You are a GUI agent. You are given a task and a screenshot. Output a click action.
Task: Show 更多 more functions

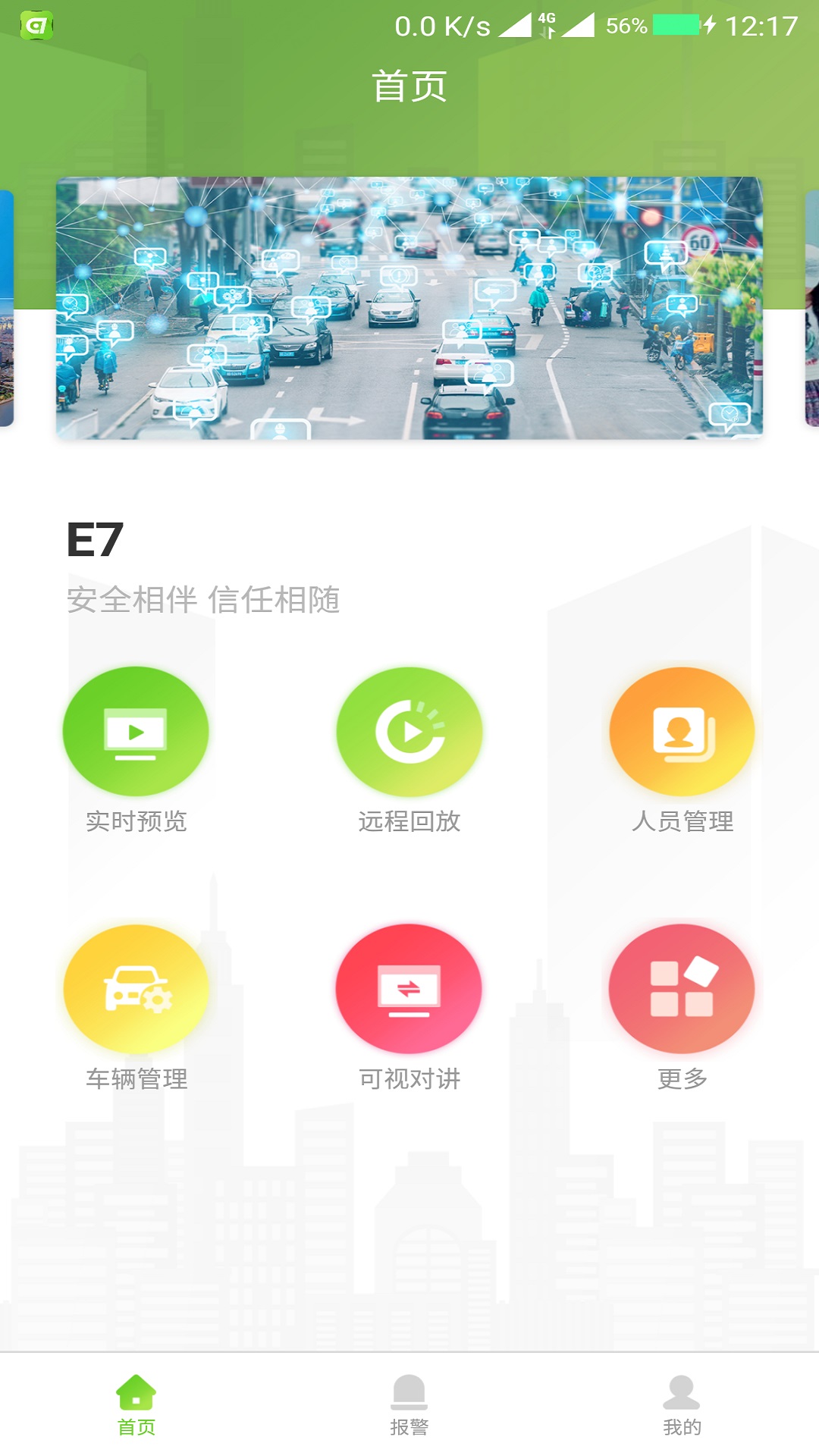click(x=682, y=990)
